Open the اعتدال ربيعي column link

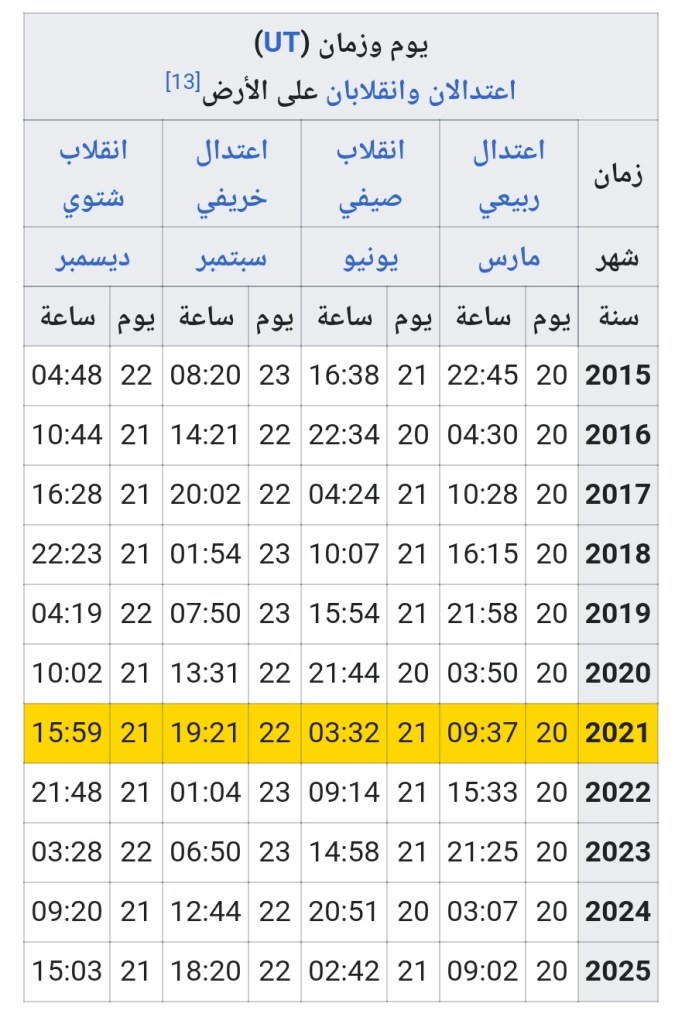tap(509, 174)
